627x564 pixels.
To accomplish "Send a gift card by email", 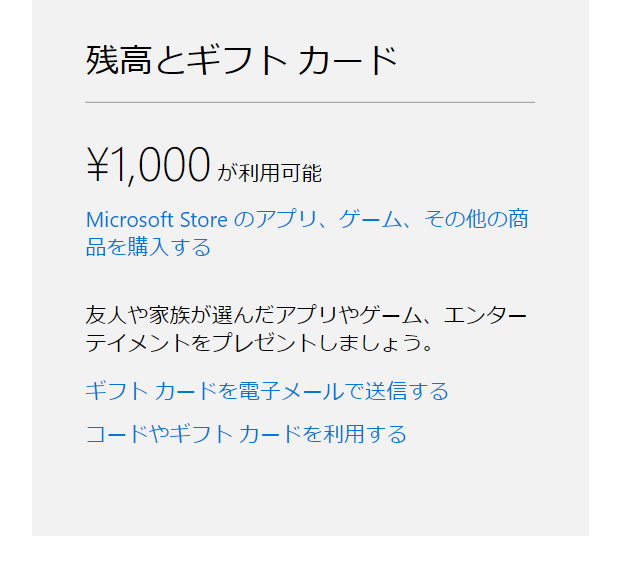I will tap(267, 391).
